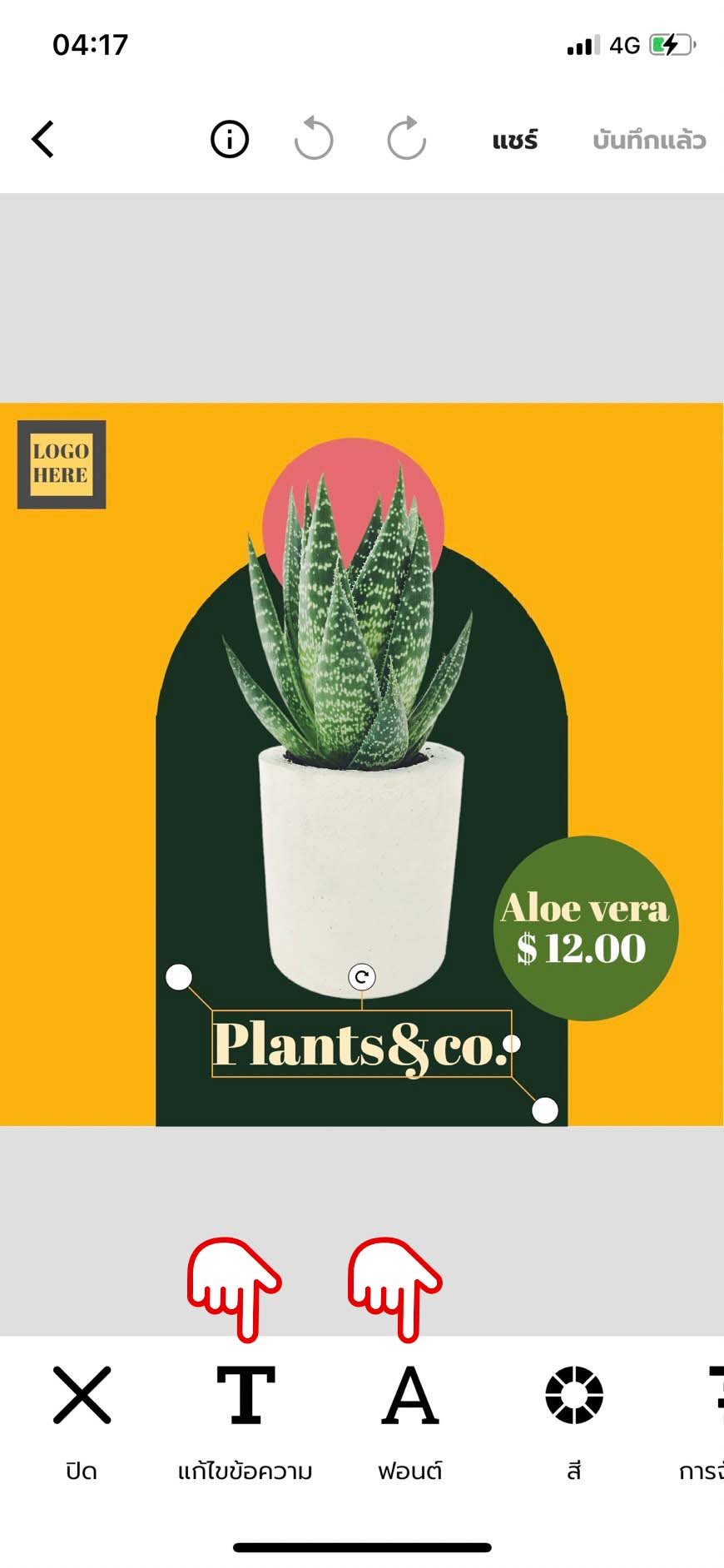This screenshot has height=1568, width=724.
Task: Select the LOGO HERE placeholder
Action: point(62,464)
